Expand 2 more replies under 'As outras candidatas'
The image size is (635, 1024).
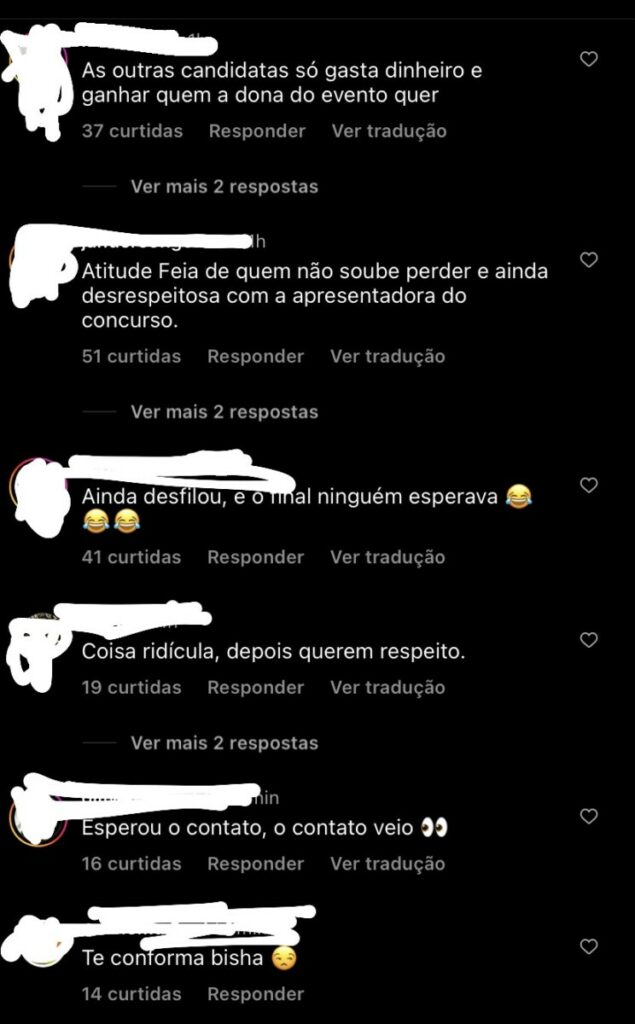(224, 187)
